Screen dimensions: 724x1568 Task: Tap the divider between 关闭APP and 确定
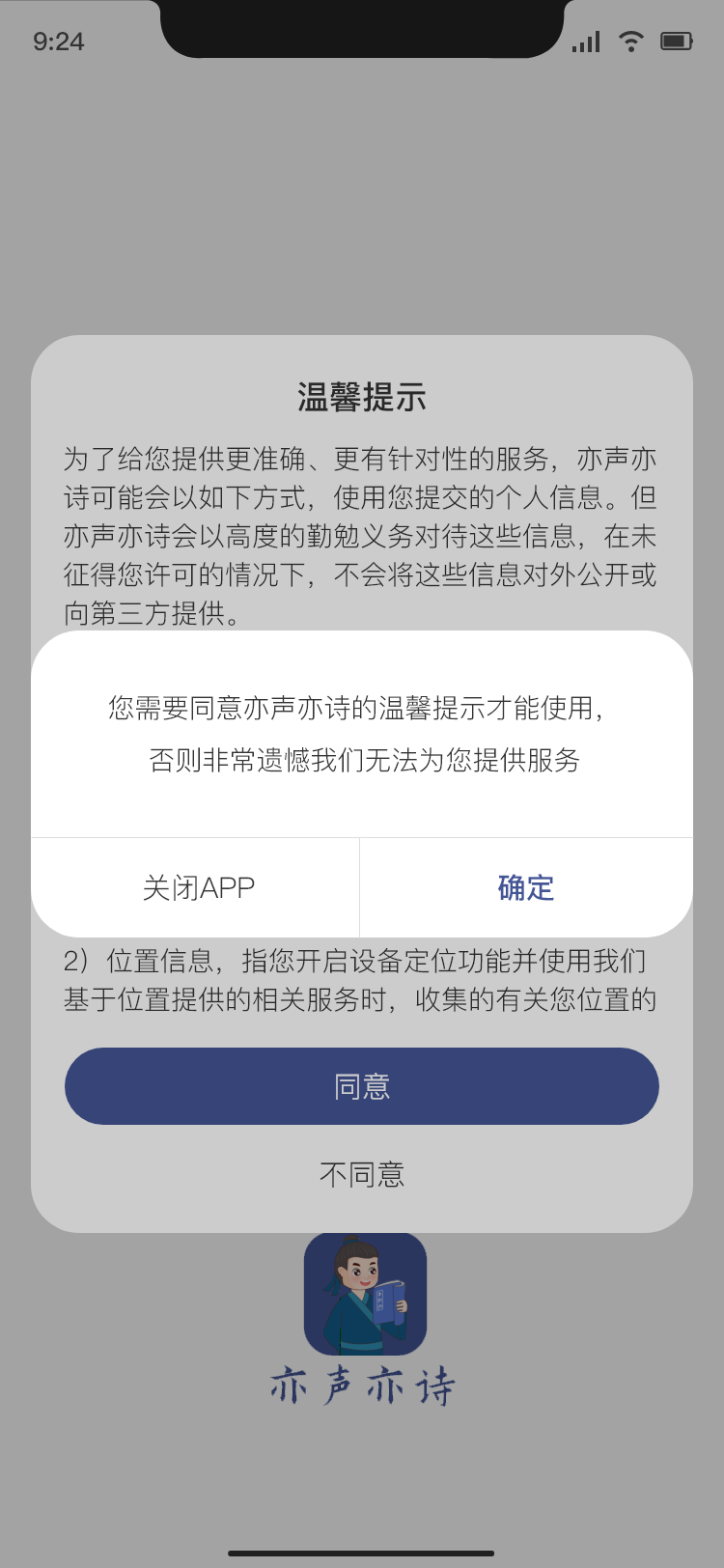[358, 887]
